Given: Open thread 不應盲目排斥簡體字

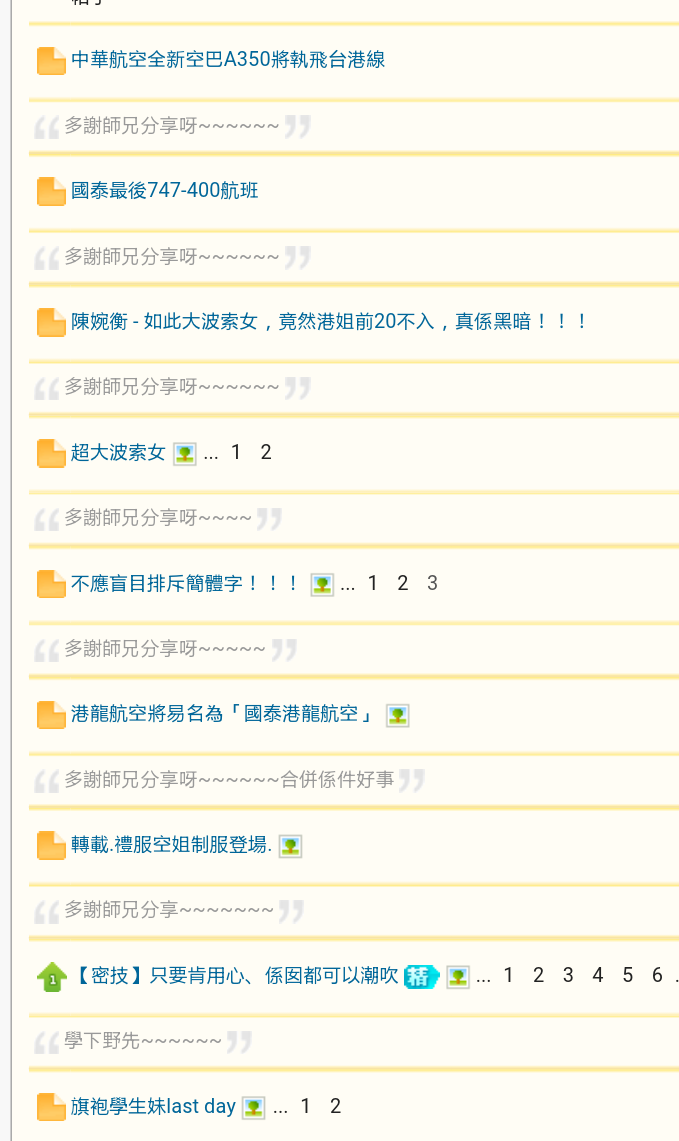Looking at the screenshot, I should point(185,583).
